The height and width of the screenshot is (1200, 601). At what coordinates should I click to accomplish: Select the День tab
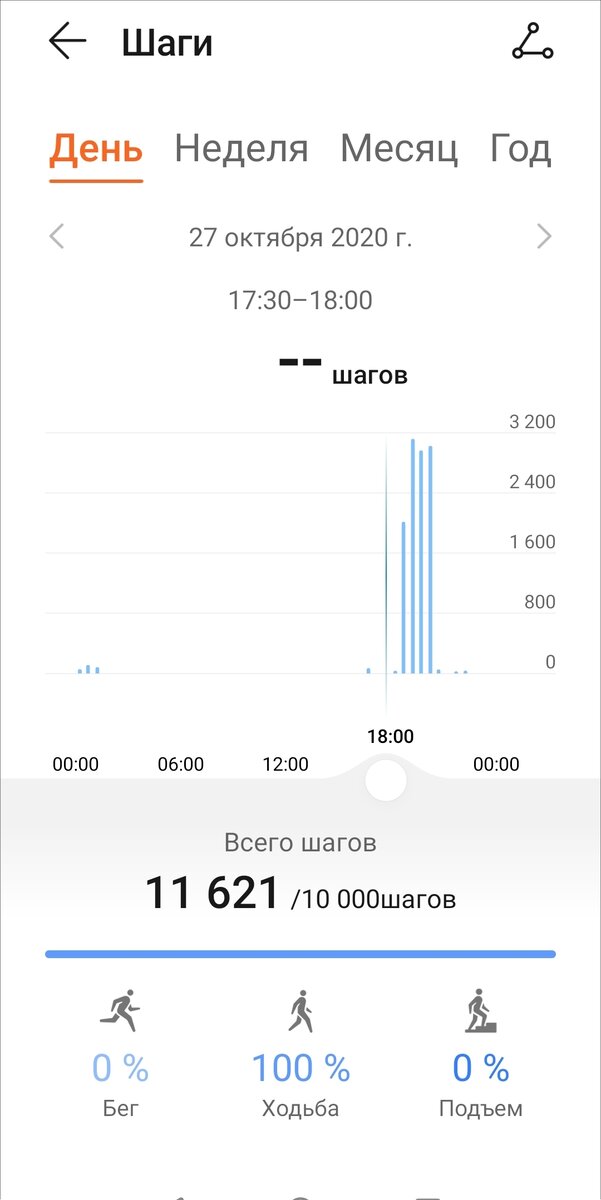[x=96, y=150]
